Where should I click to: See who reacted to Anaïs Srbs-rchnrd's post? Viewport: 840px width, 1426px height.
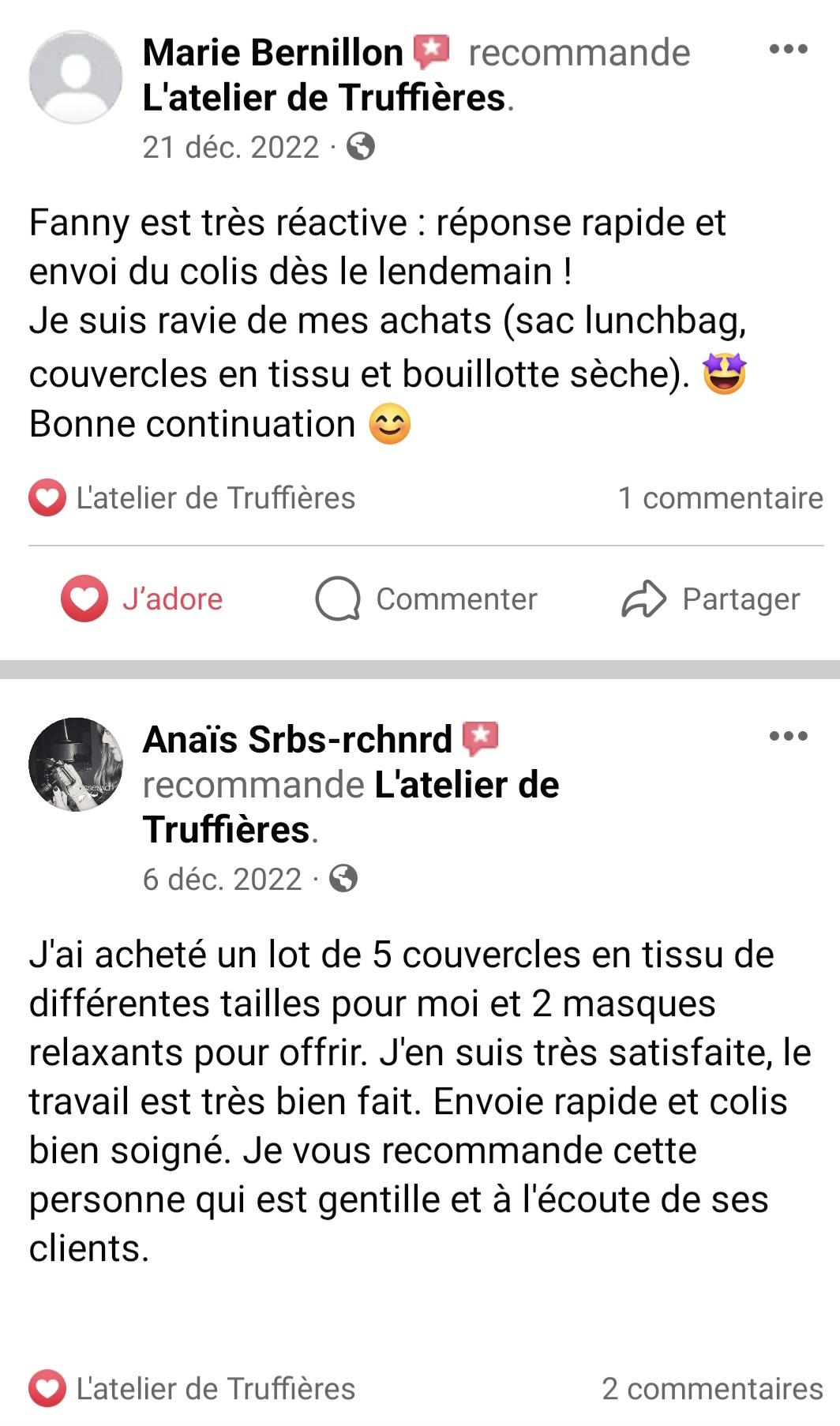tap(193, 1389)
